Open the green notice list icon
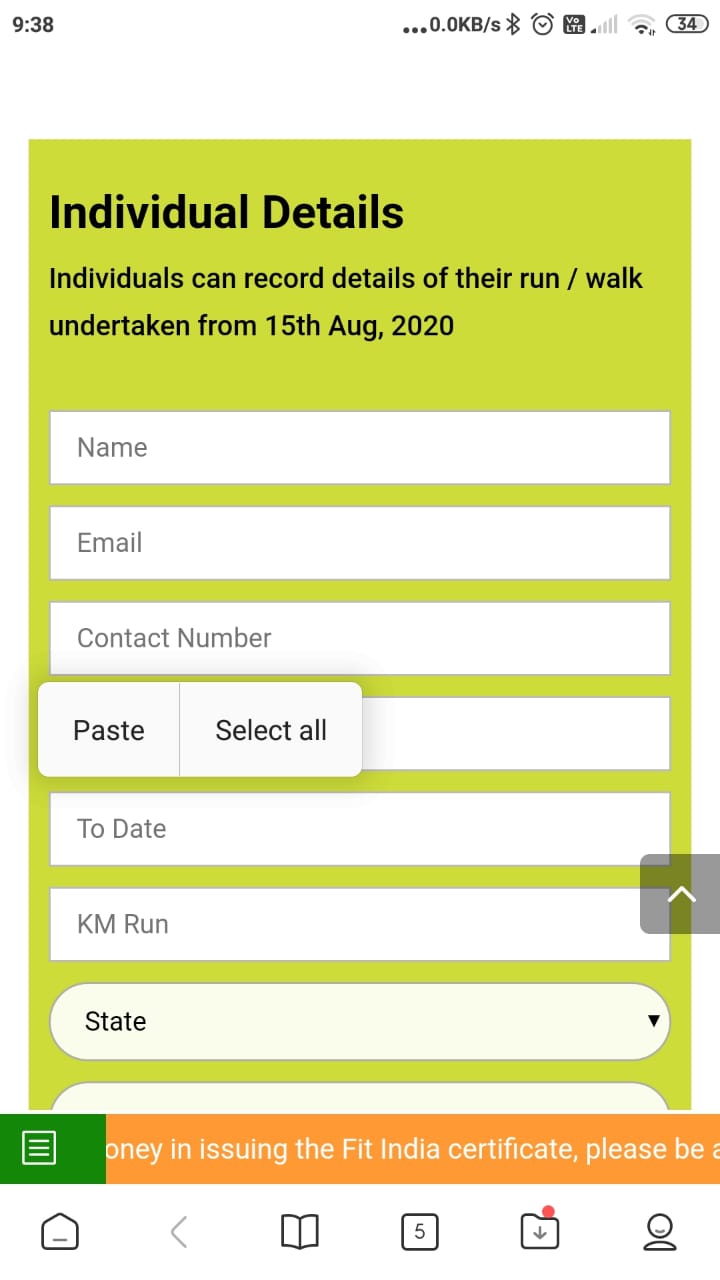The image size is (720, 1280). point(39,1149)
